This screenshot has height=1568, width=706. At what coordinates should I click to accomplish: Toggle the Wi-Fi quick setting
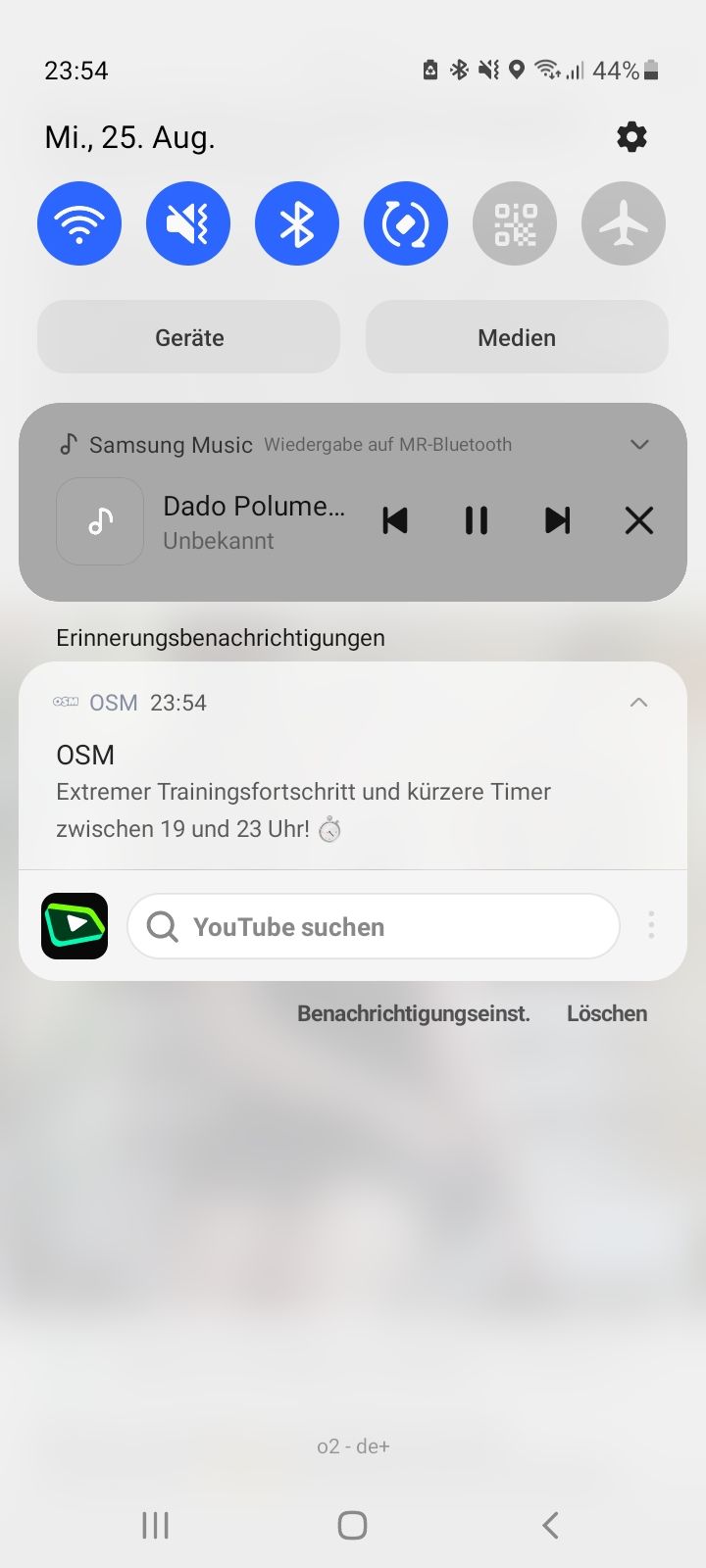pos(79,223)
